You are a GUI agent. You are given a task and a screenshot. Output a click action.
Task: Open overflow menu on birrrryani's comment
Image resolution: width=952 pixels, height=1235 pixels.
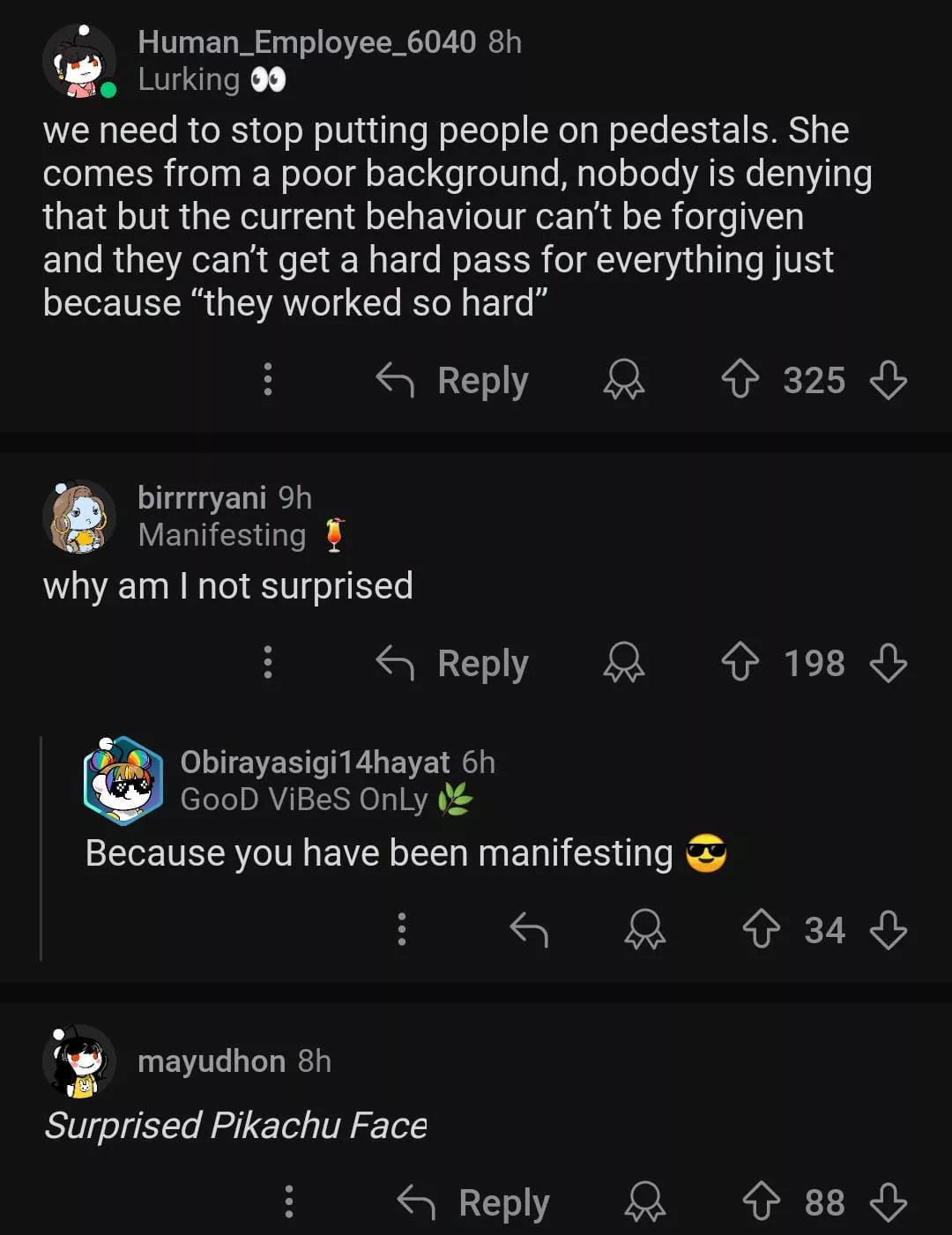pos(268,662)
